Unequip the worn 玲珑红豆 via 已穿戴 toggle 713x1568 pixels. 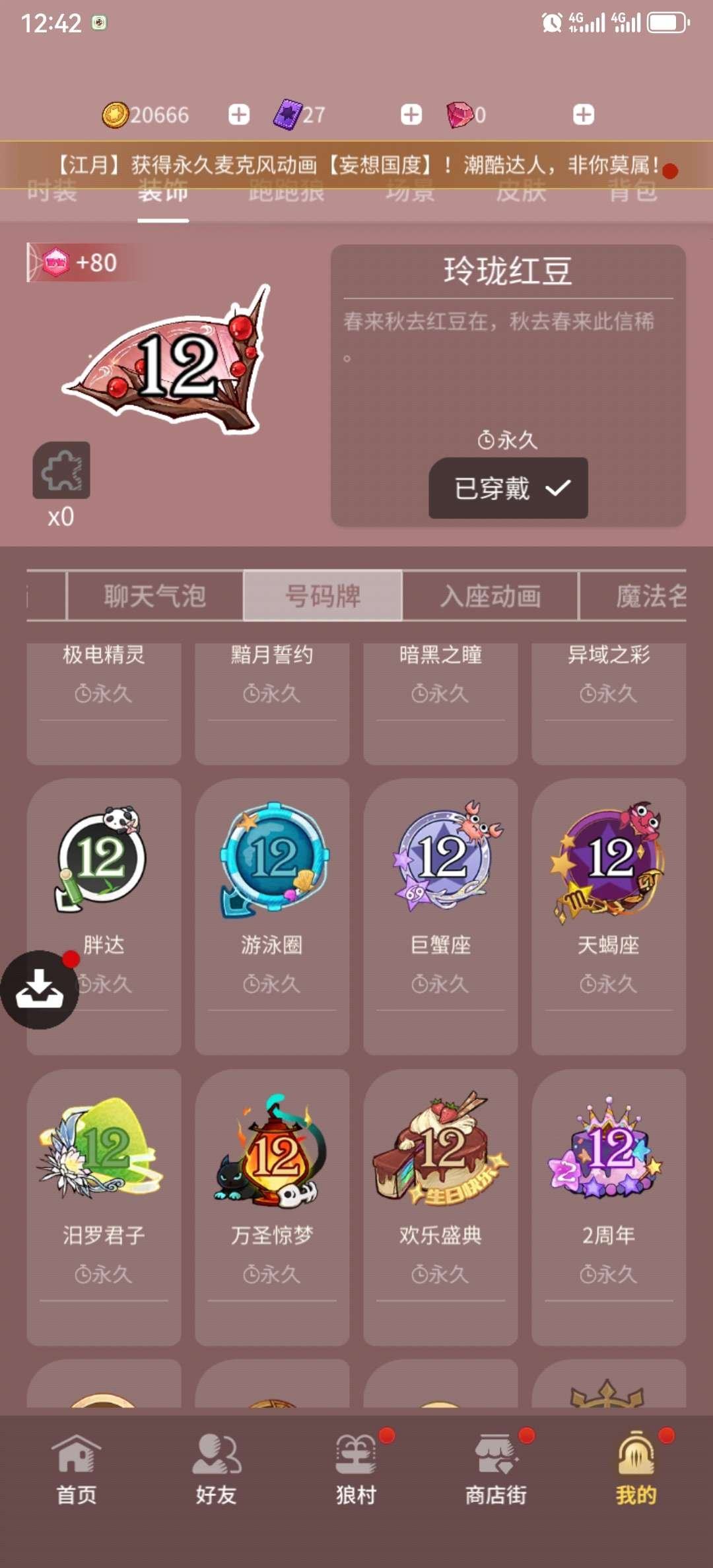click(508, 488)
